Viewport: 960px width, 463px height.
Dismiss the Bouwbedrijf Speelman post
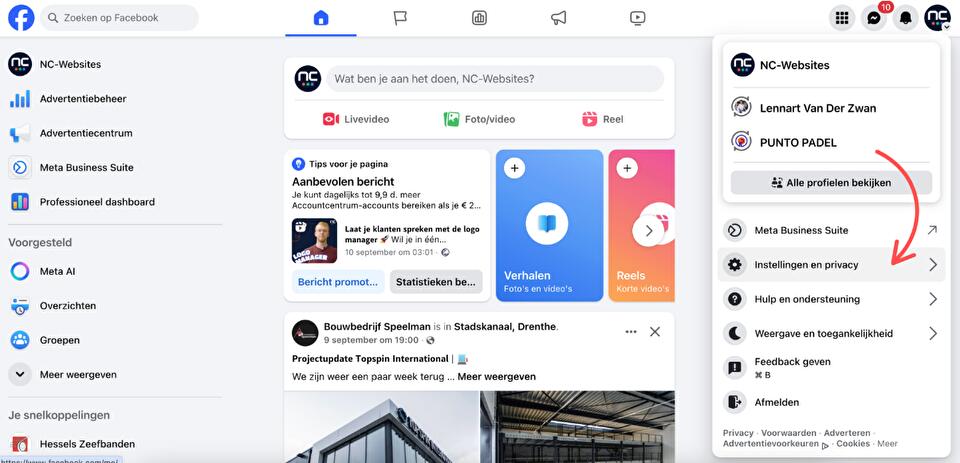655,331
